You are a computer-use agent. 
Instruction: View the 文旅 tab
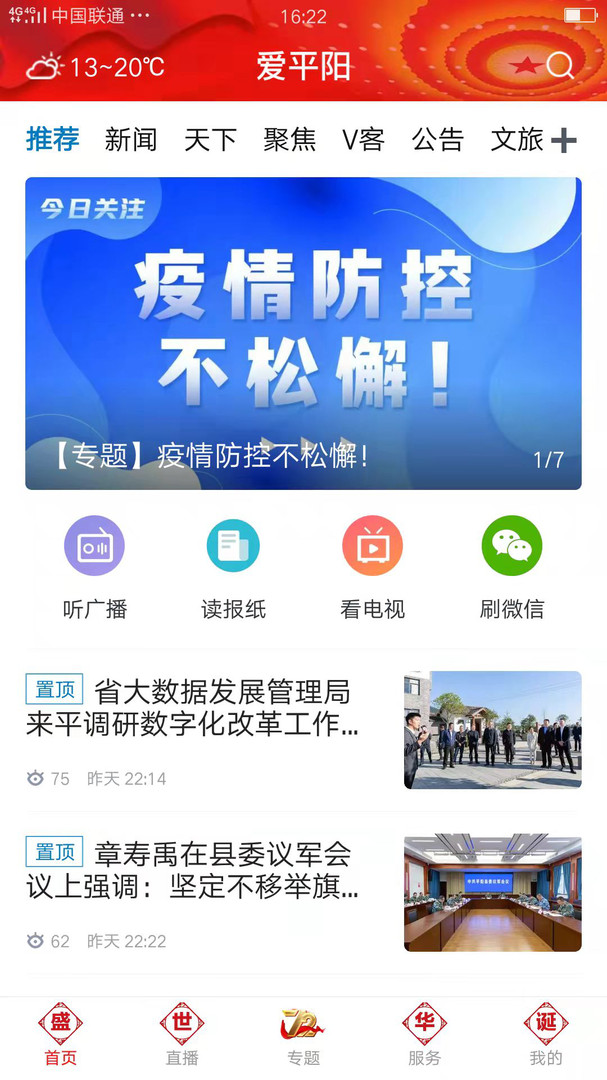click(x=516, y=140)
